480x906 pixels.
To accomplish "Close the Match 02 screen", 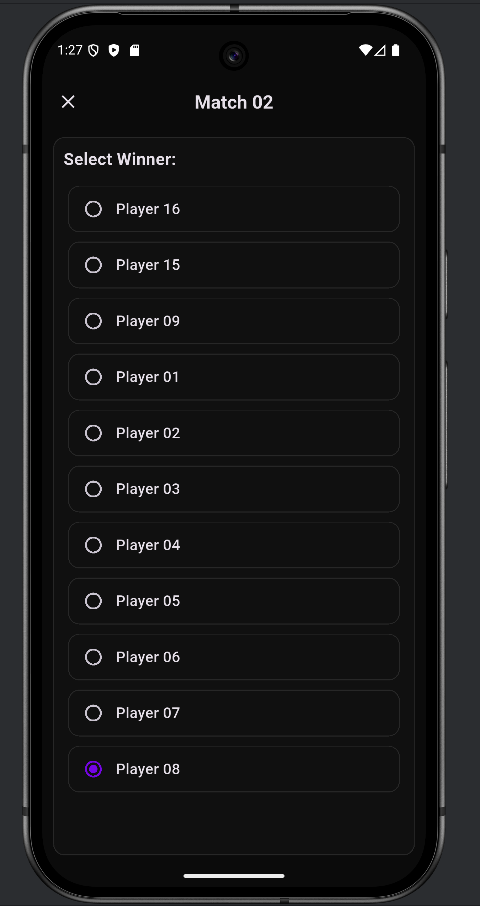I will click(68, 102).
